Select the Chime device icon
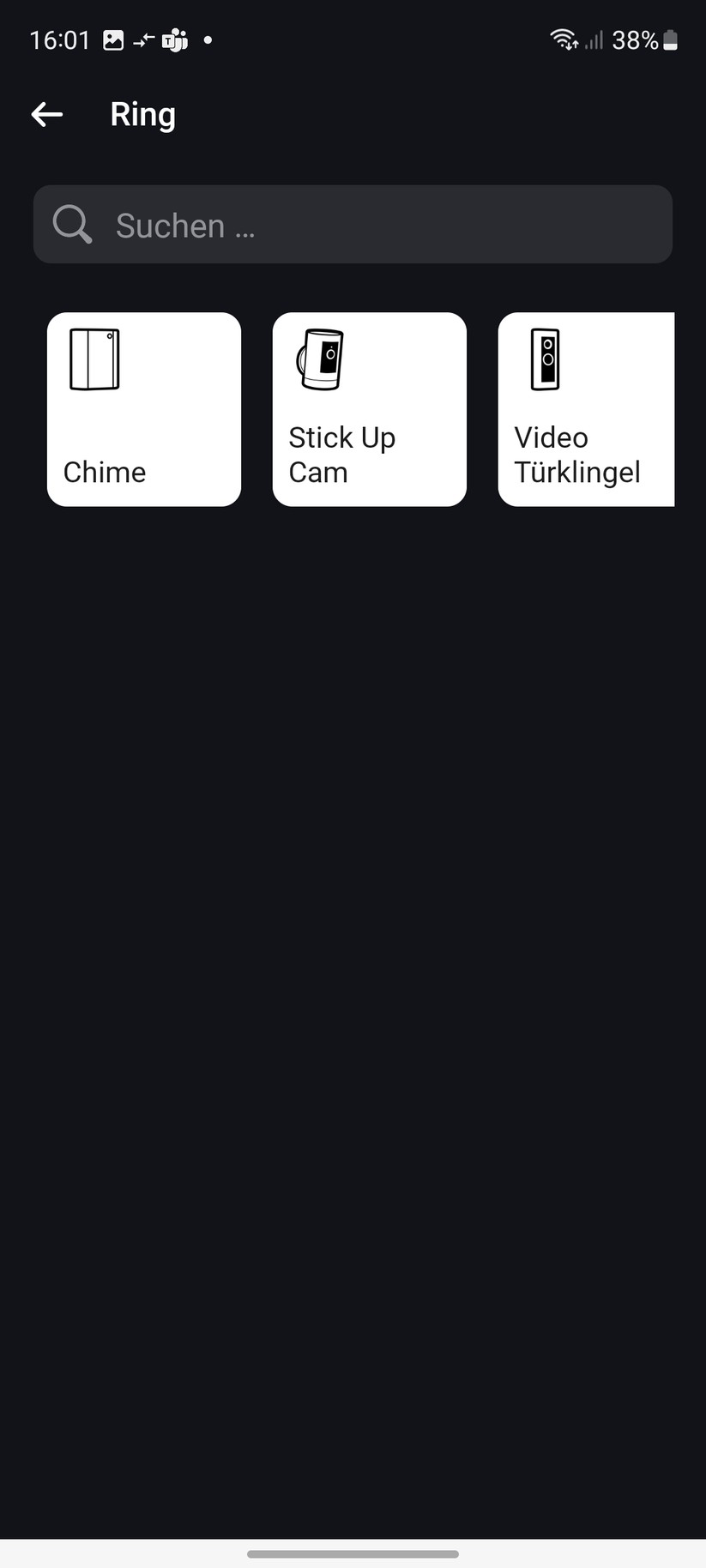This screenshot has width=706, height=1568. click(x=94, y=359)
